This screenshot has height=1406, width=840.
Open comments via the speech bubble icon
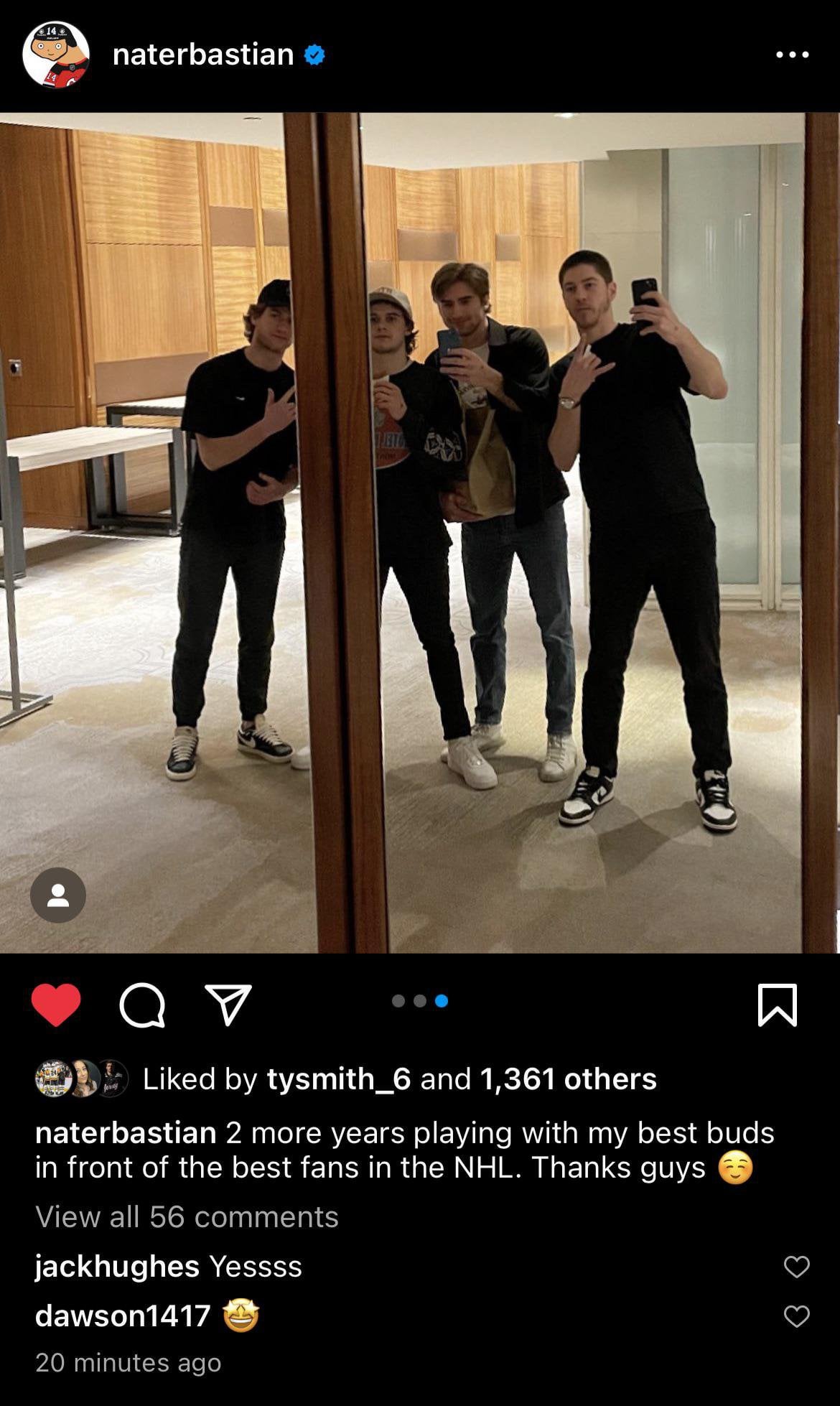click(x=142, y=1005)
